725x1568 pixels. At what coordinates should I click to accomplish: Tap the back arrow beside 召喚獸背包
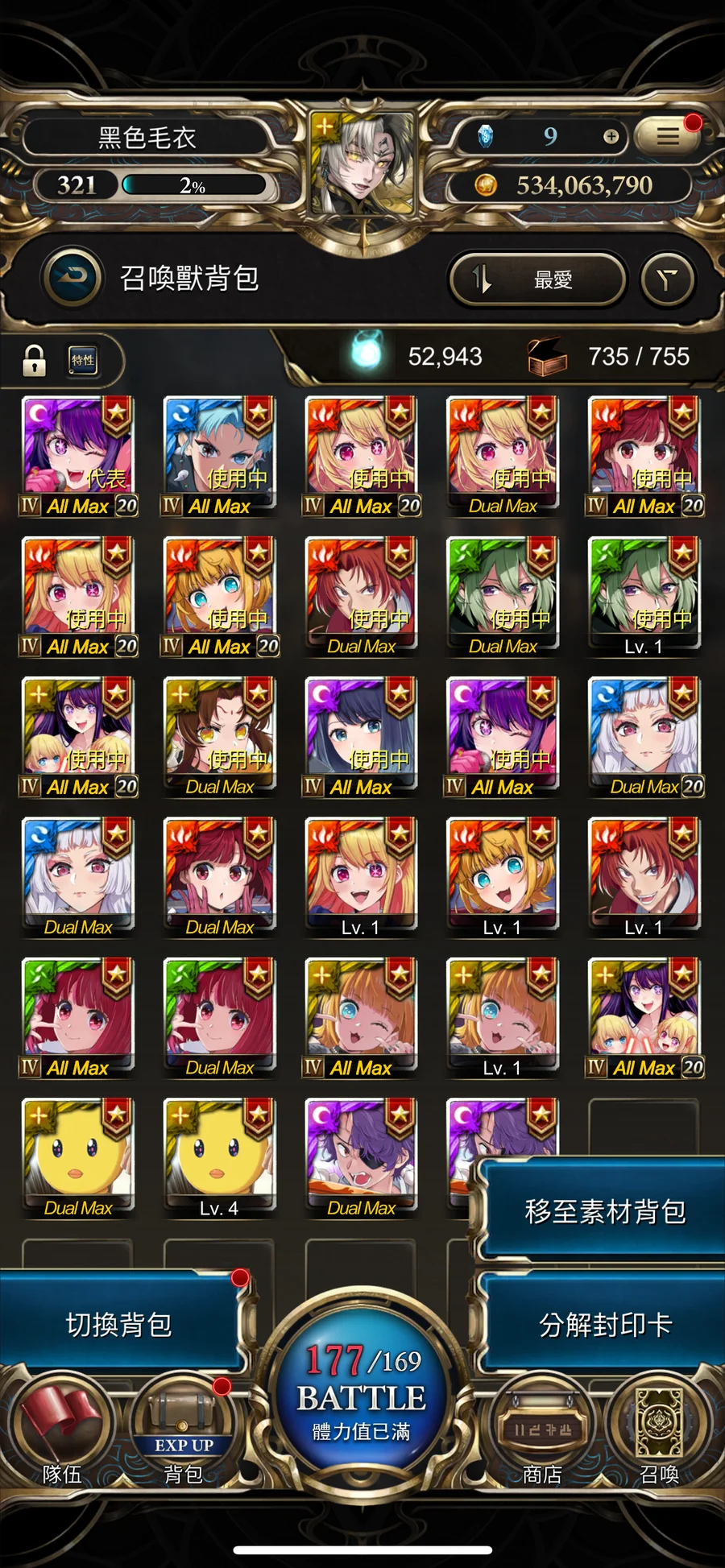[73, 278]
